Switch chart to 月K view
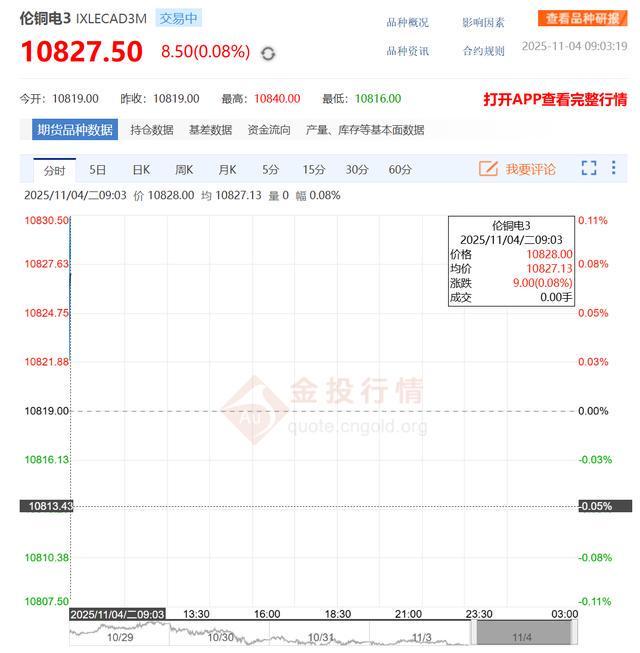Image resolution: width=640 pixels, height=653 pixels. [x=227, y=170]
